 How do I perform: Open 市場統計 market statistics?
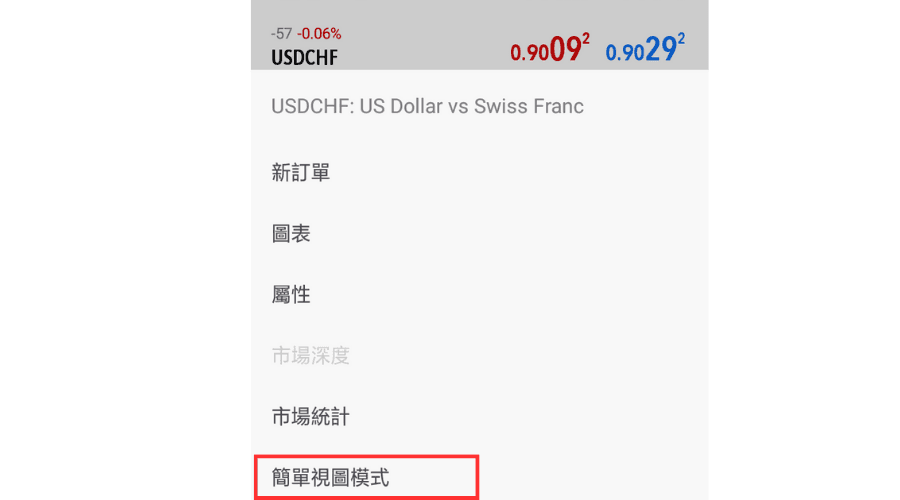click(311, 417)
